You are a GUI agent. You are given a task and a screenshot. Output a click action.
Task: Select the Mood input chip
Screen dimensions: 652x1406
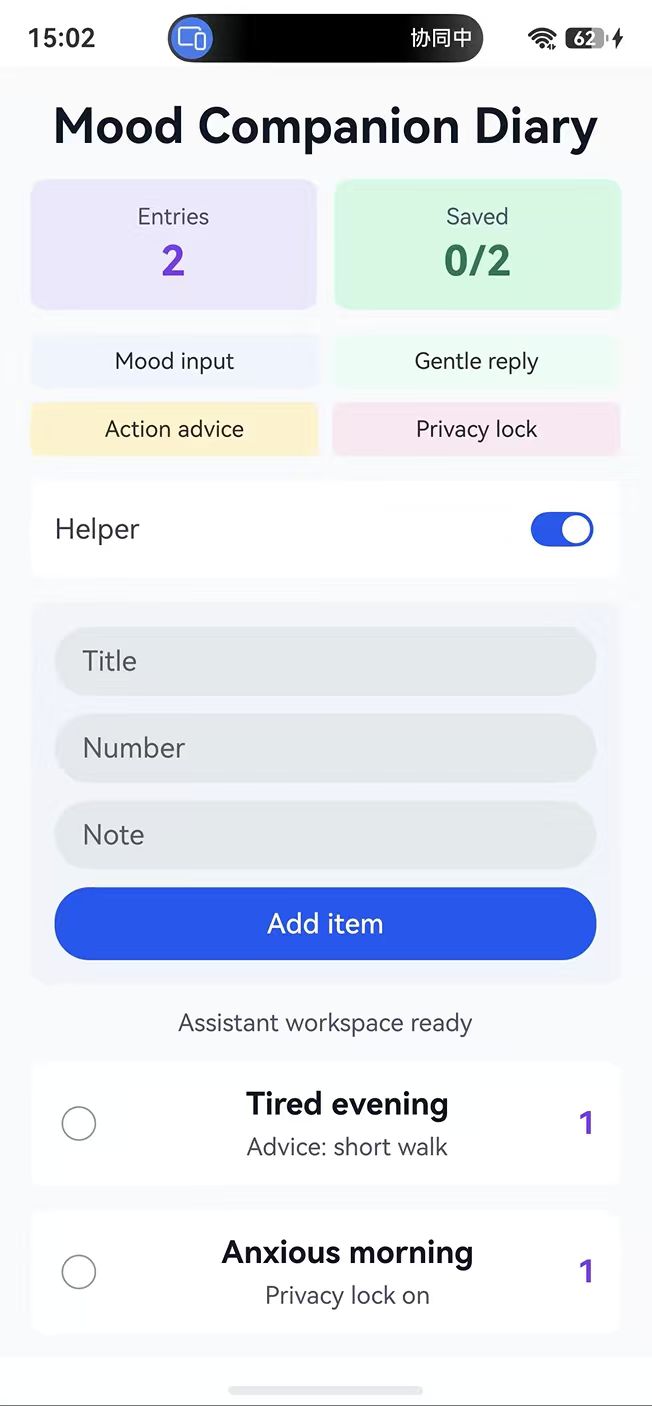(174, 361)
